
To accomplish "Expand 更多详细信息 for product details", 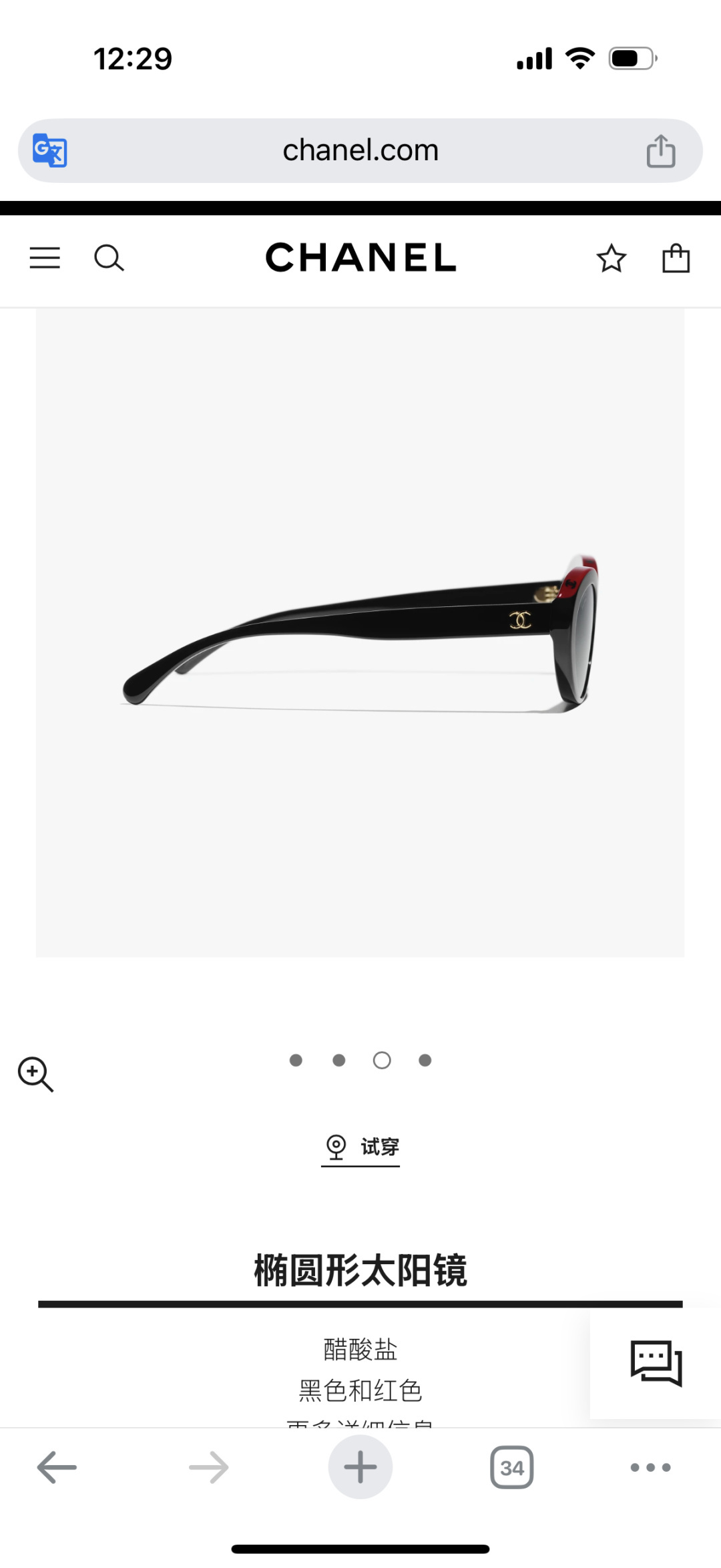I will pyautogui.click(x=360, y=1426).
